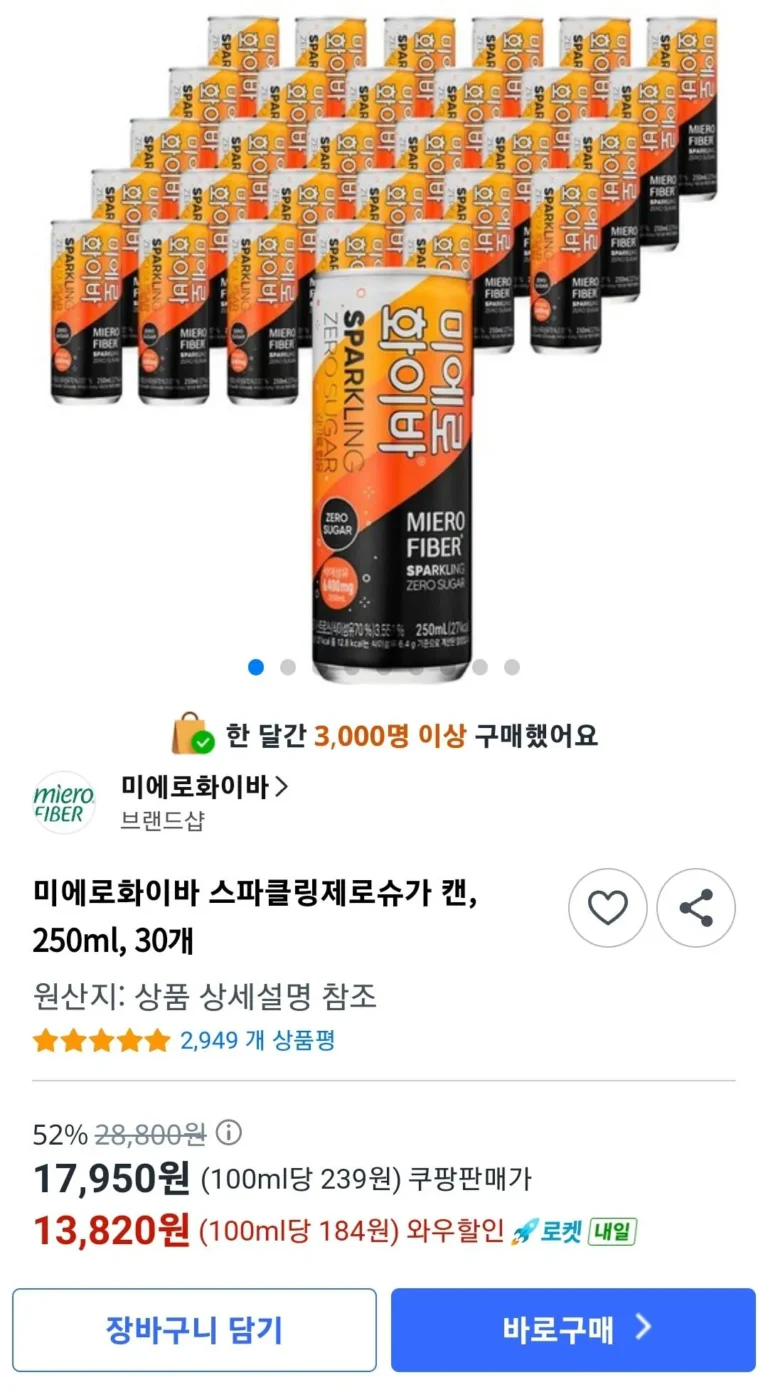Screen dimensions: 768x1392
Task: Open the 2,949 개 상품평 reviews
Action: (257, 1041)
